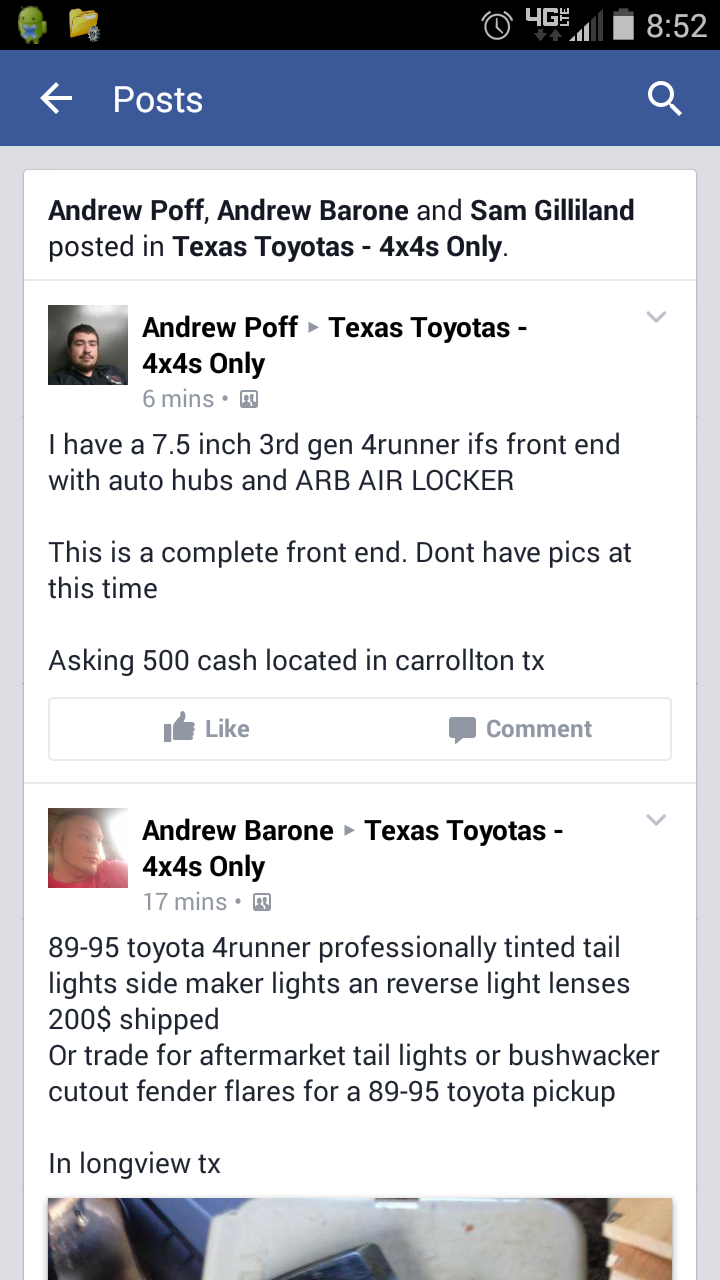Tap Andrew Poff's profile picture
Viewport: 720px width, 1280px height.
(88, 344)
